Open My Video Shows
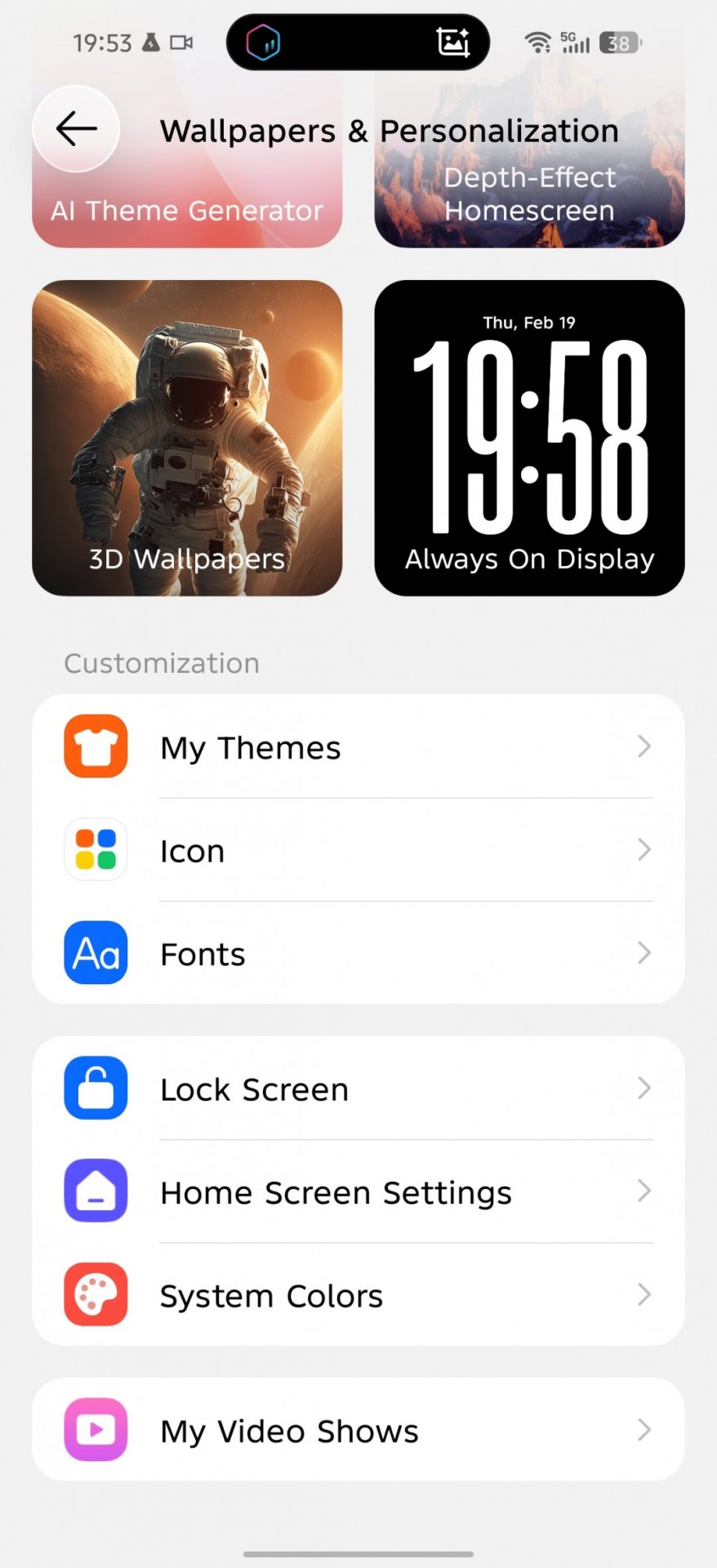 (358, 1430)
